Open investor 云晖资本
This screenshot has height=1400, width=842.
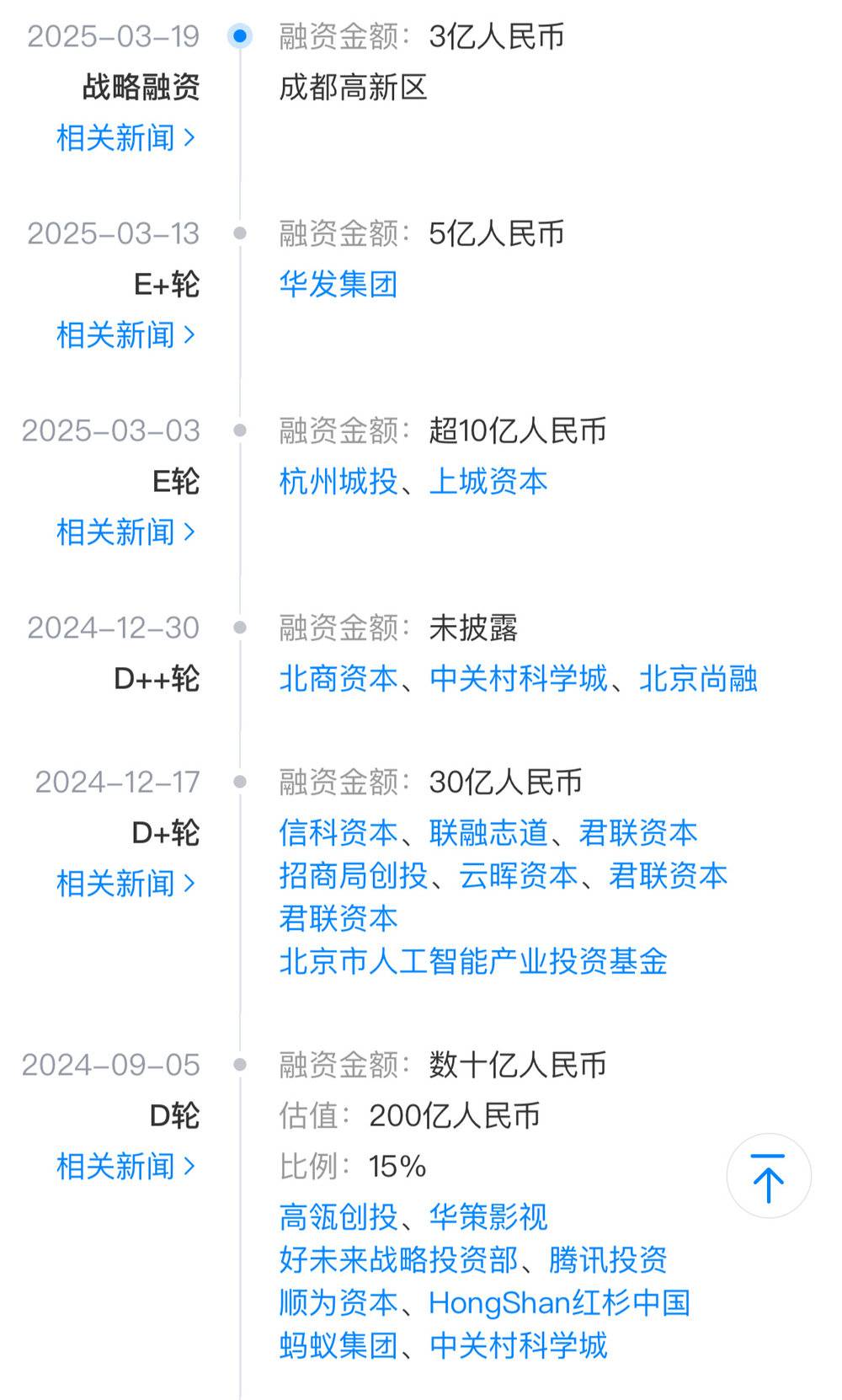(518, 876)
